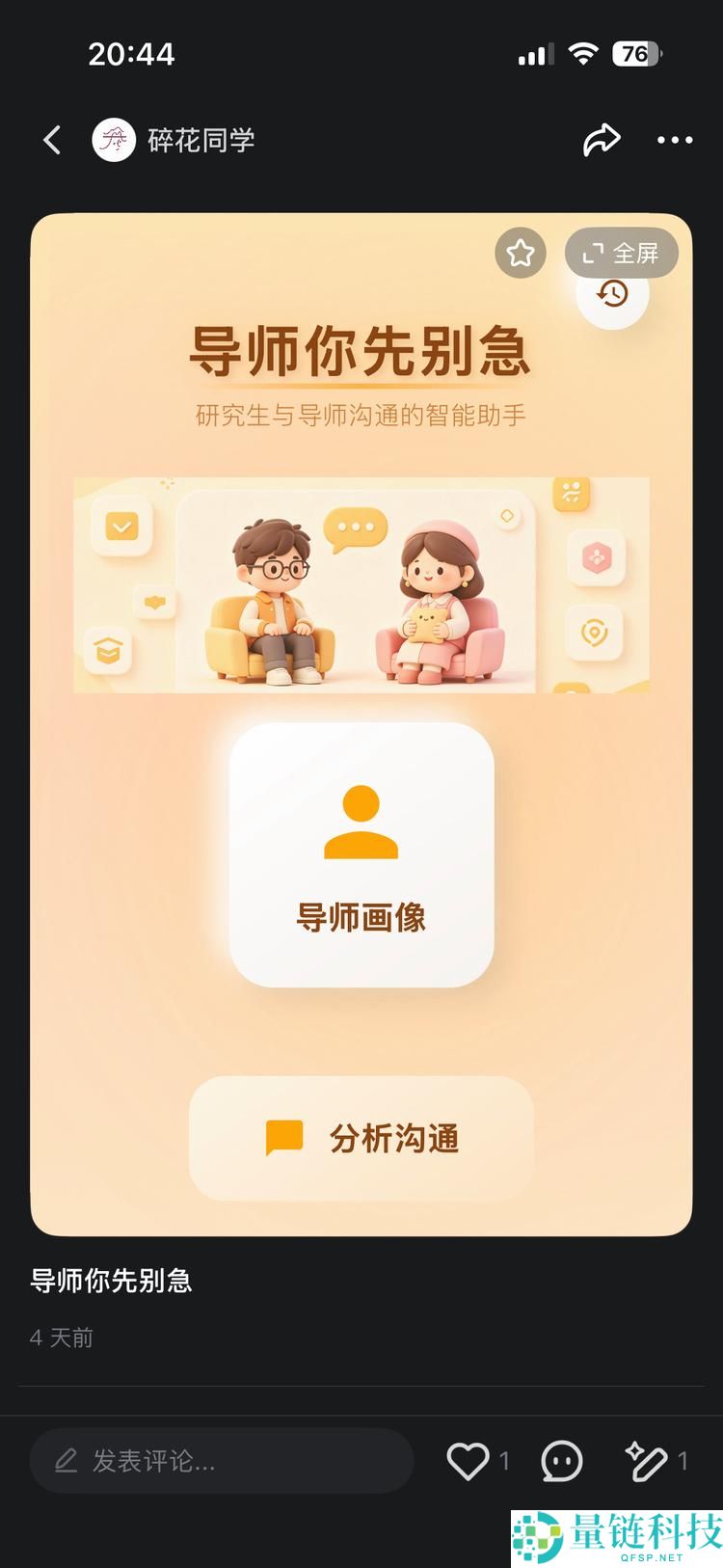Open comments with the speech bubble icon
This screenshot has width=723, height=1568.
click(562, 1461)
